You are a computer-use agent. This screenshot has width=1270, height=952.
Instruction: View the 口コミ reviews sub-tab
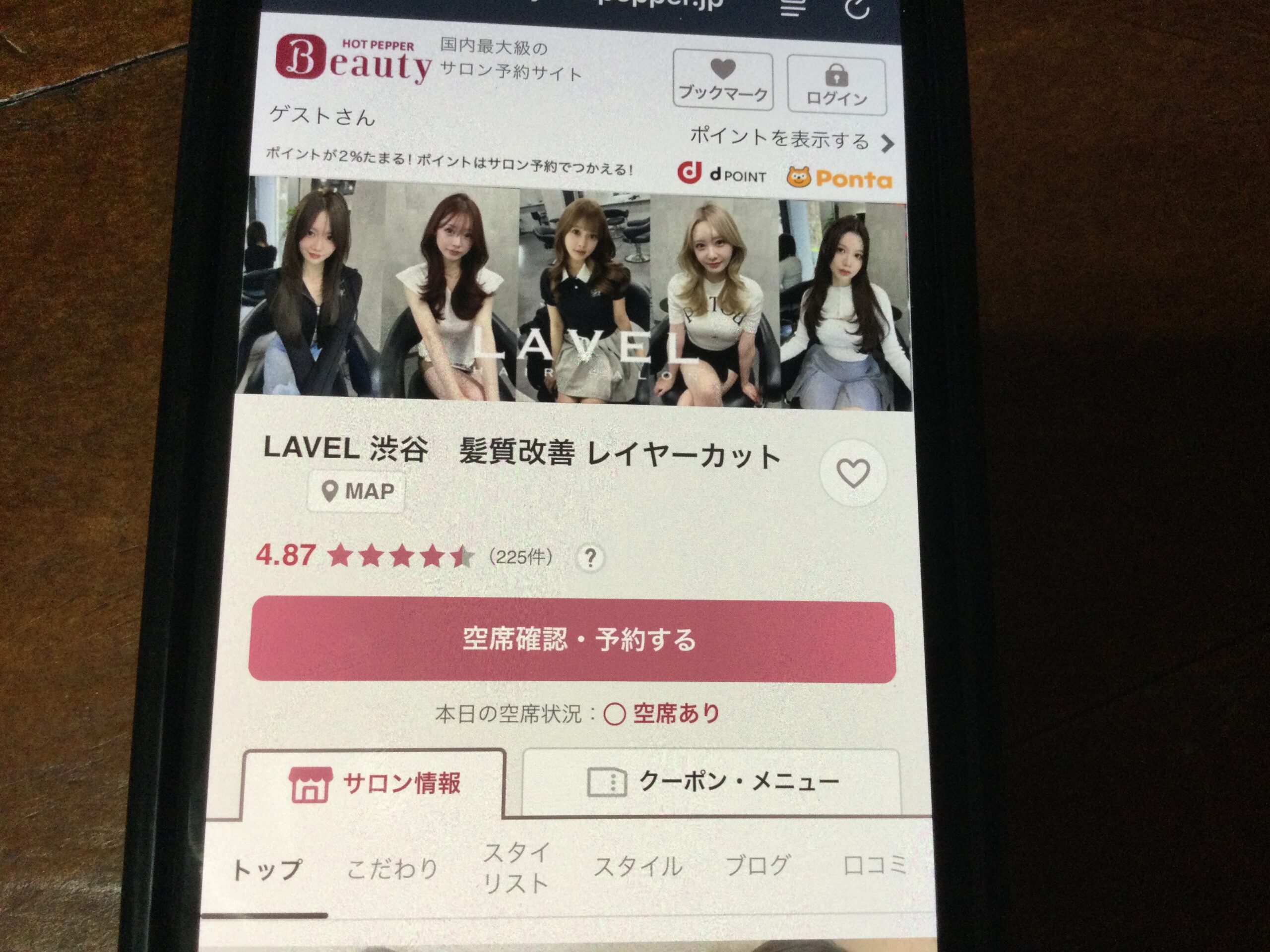[x=874, y=864]
